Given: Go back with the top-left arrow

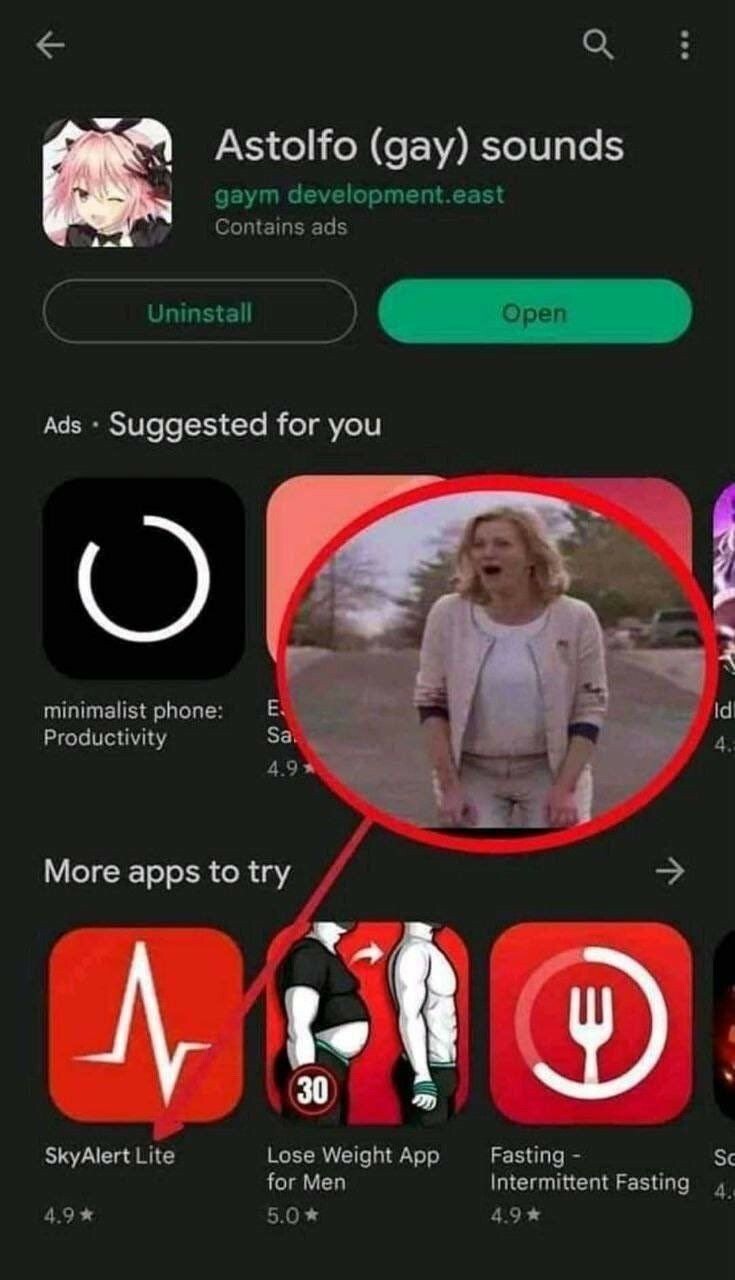Looking at the screenshot, I should click(x=49, y=45).
